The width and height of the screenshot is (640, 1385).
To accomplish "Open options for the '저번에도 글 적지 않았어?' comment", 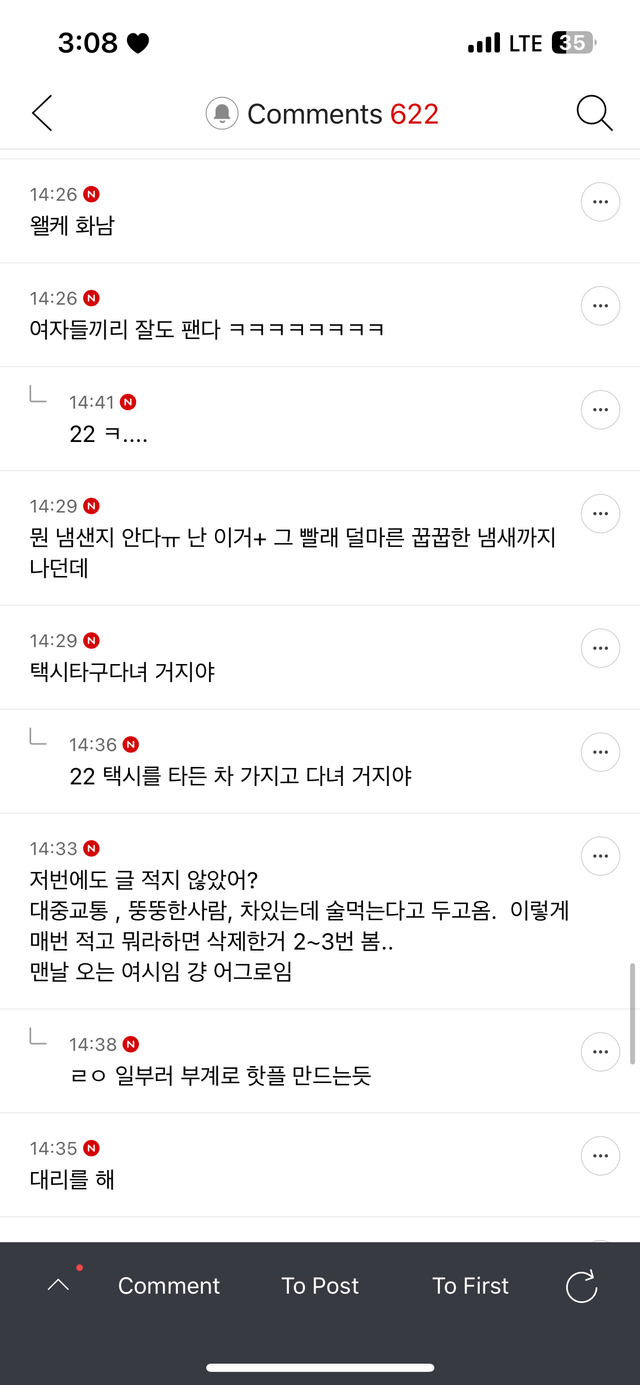I will coord(600,856).
